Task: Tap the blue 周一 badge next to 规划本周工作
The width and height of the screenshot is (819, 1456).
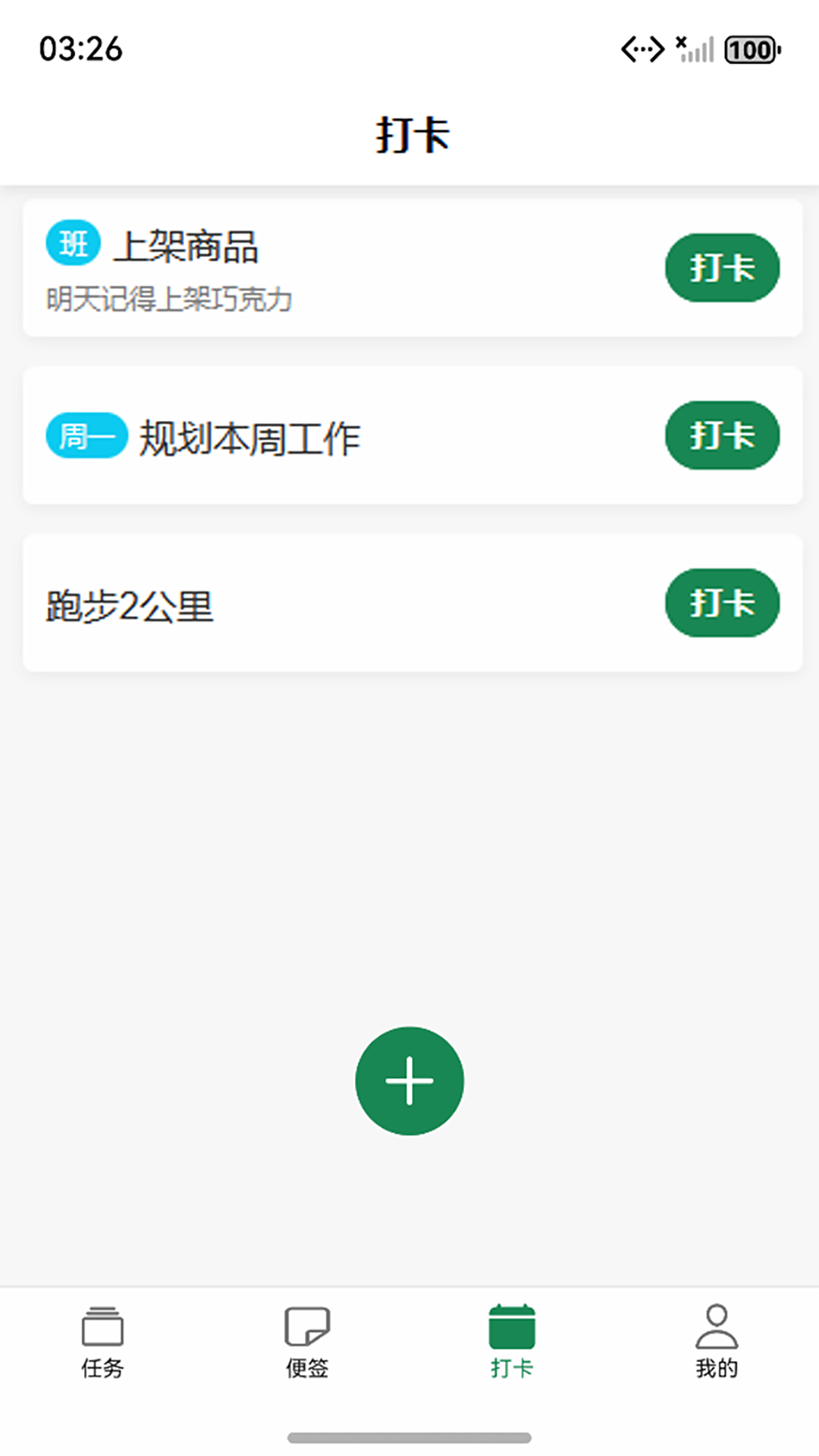Action: (x=85, y=435)
